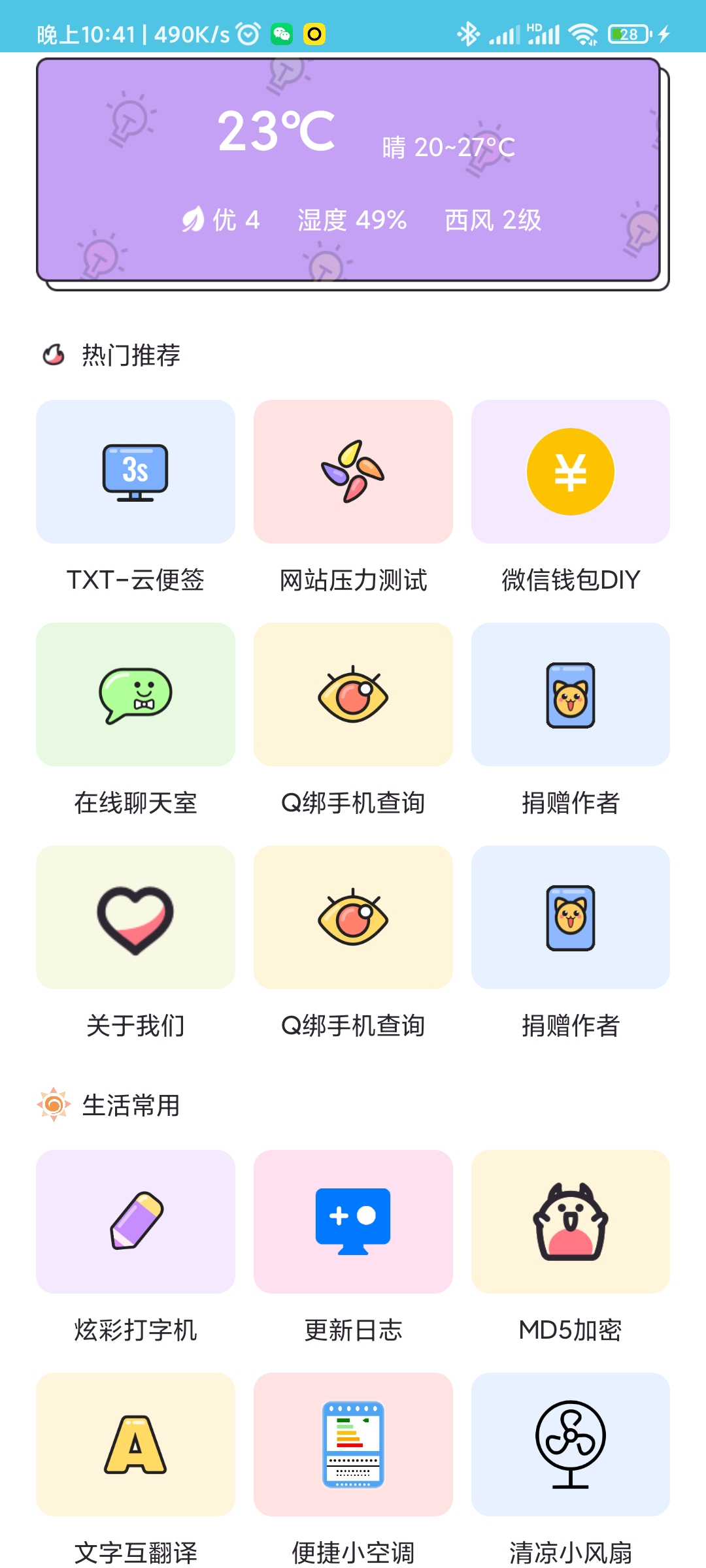Launch the 网站压力测试 tool
The width and height of the screenshot is (706, 1568).
[x=353, y=472]
